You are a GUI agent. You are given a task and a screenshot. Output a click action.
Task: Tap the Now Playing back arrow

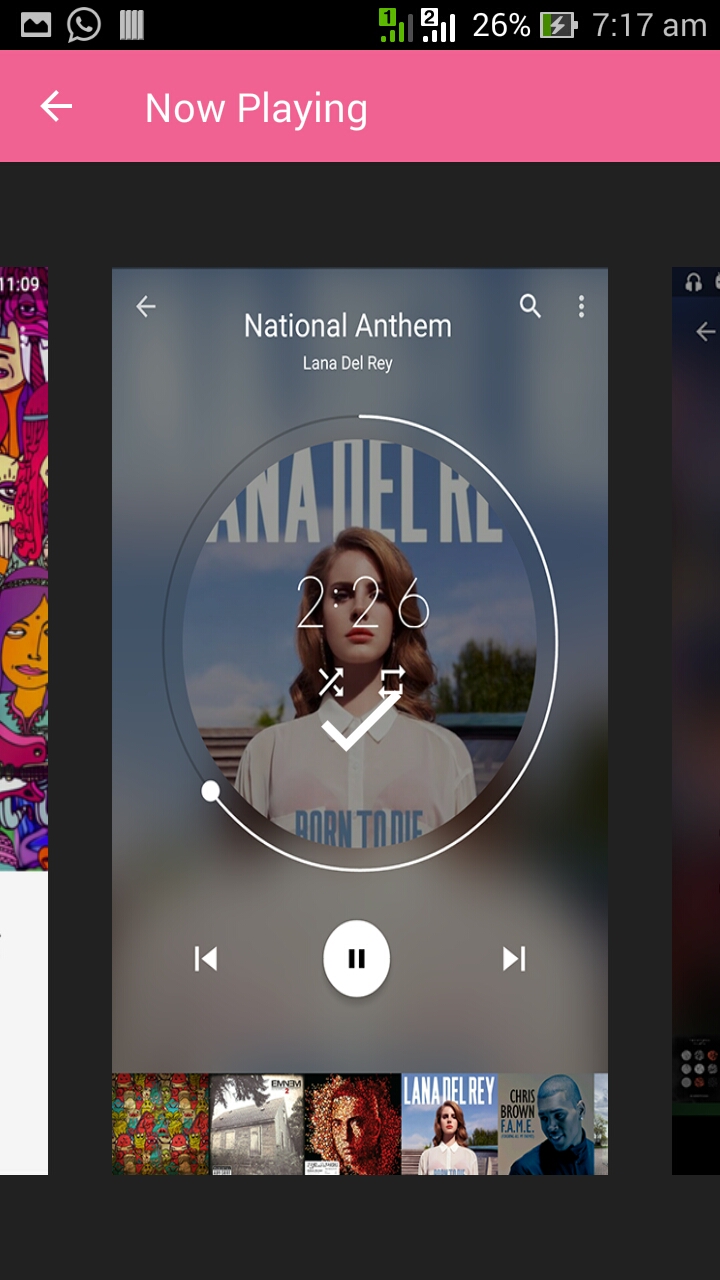[55, 106]
